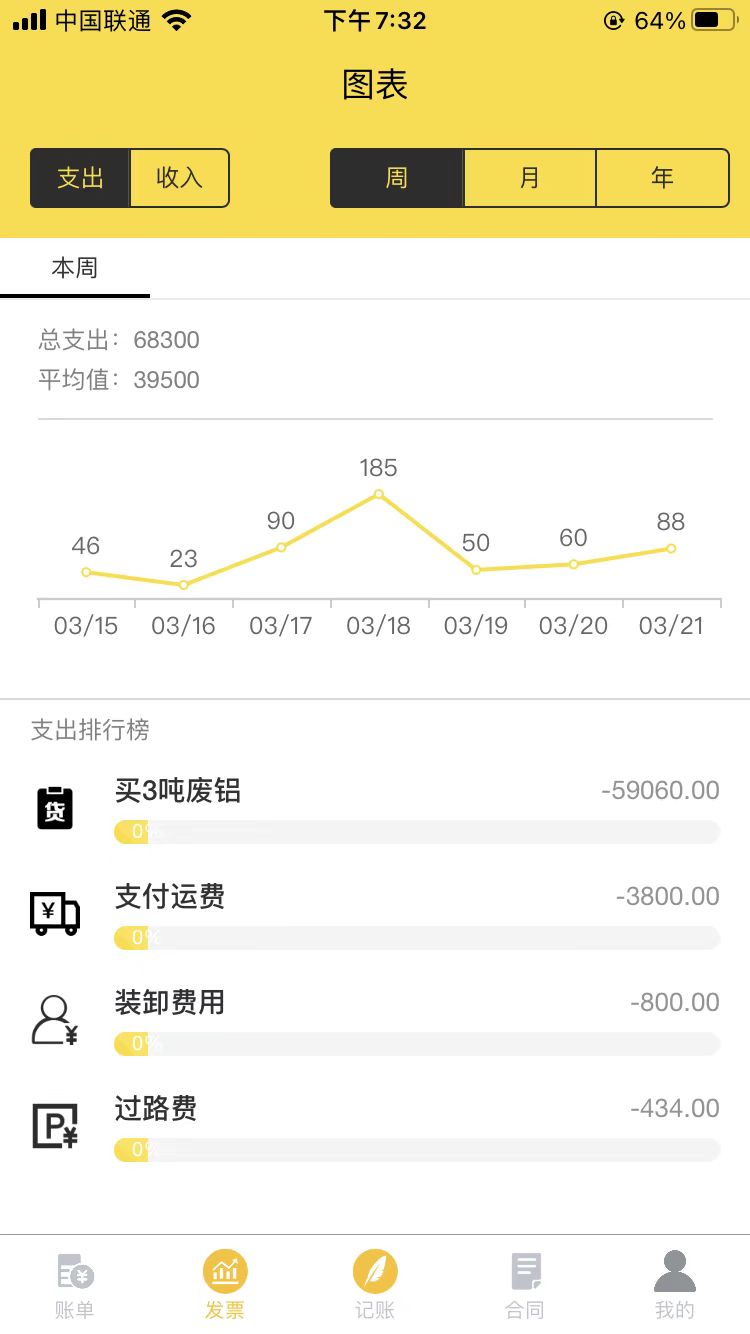Select the 年 yearly period
The image size is (750, 1334).
pyautogui.click(x=662, y=178)
